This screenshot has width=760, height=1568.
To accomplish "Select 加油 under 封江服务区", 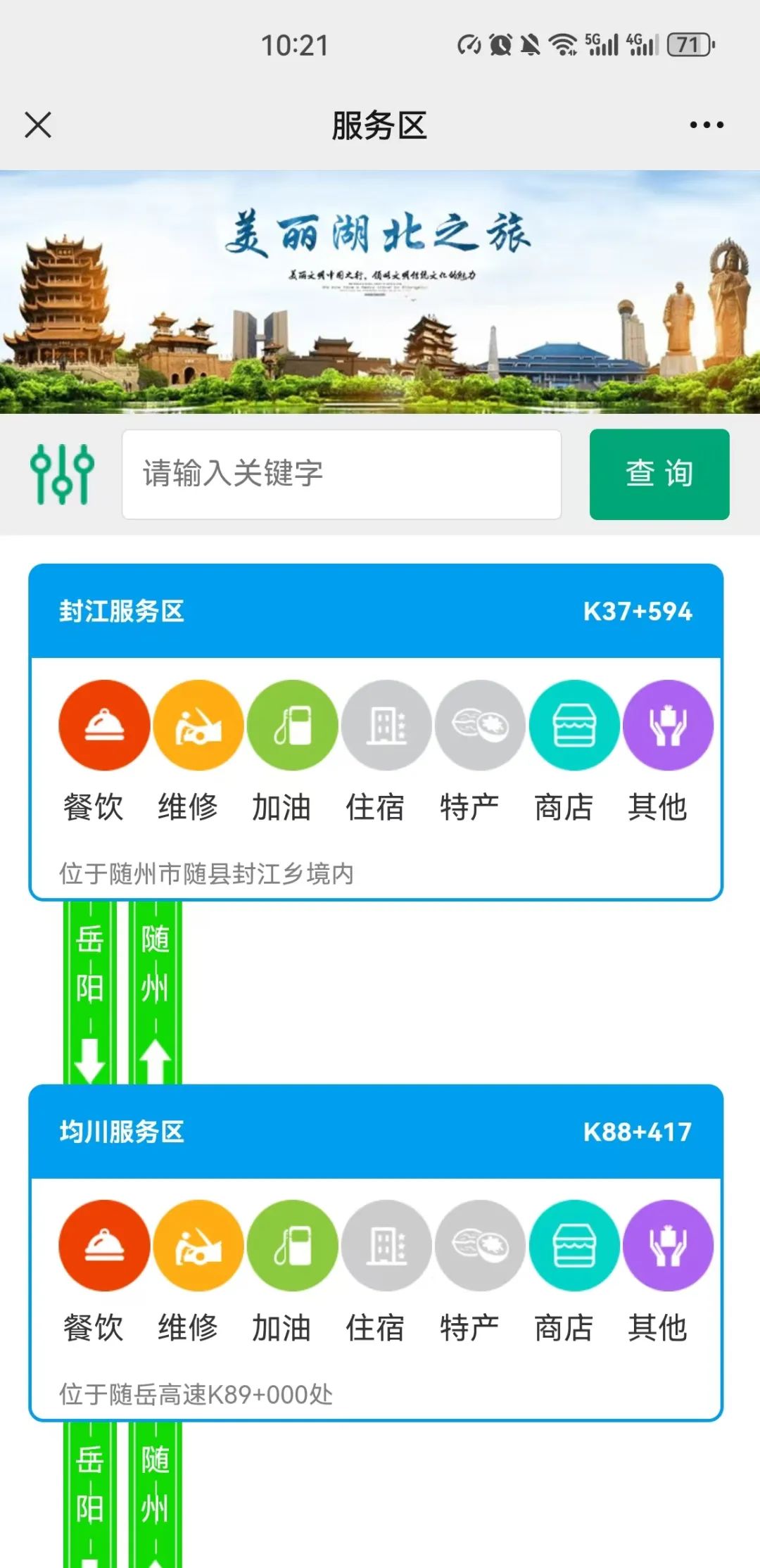I will pos(292,725).
